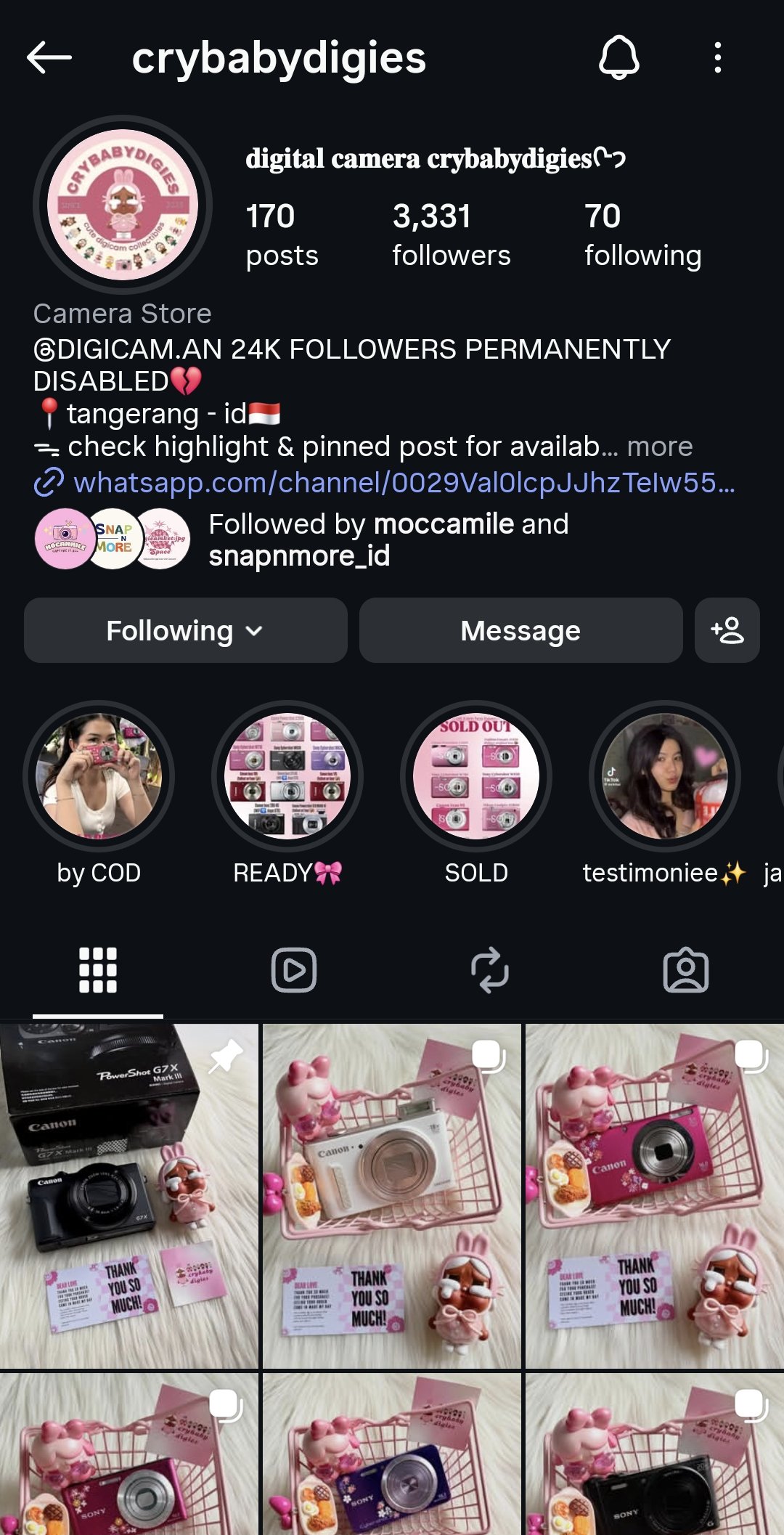Message crybabydigies

520,630
